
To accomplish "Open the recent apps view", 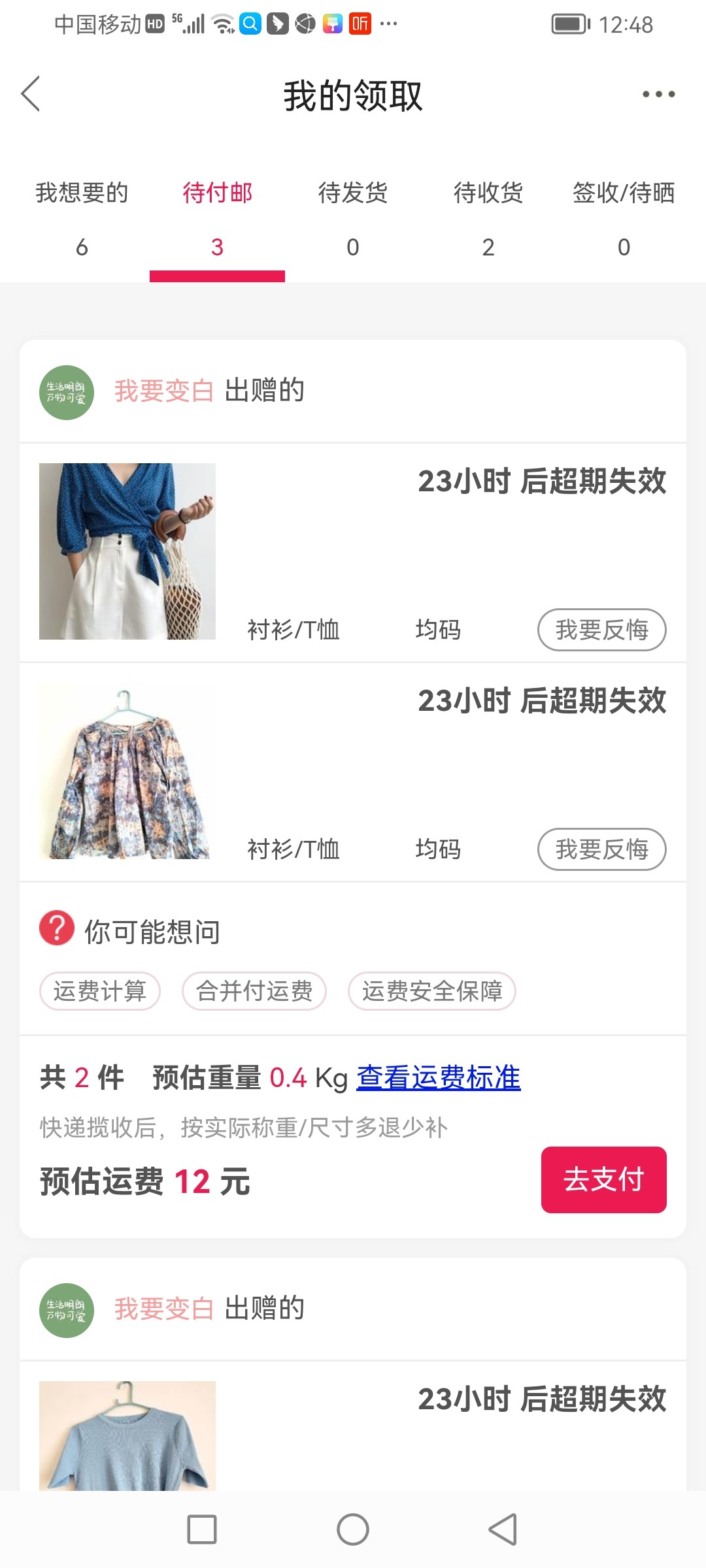I will click(x=202, y=1529).
